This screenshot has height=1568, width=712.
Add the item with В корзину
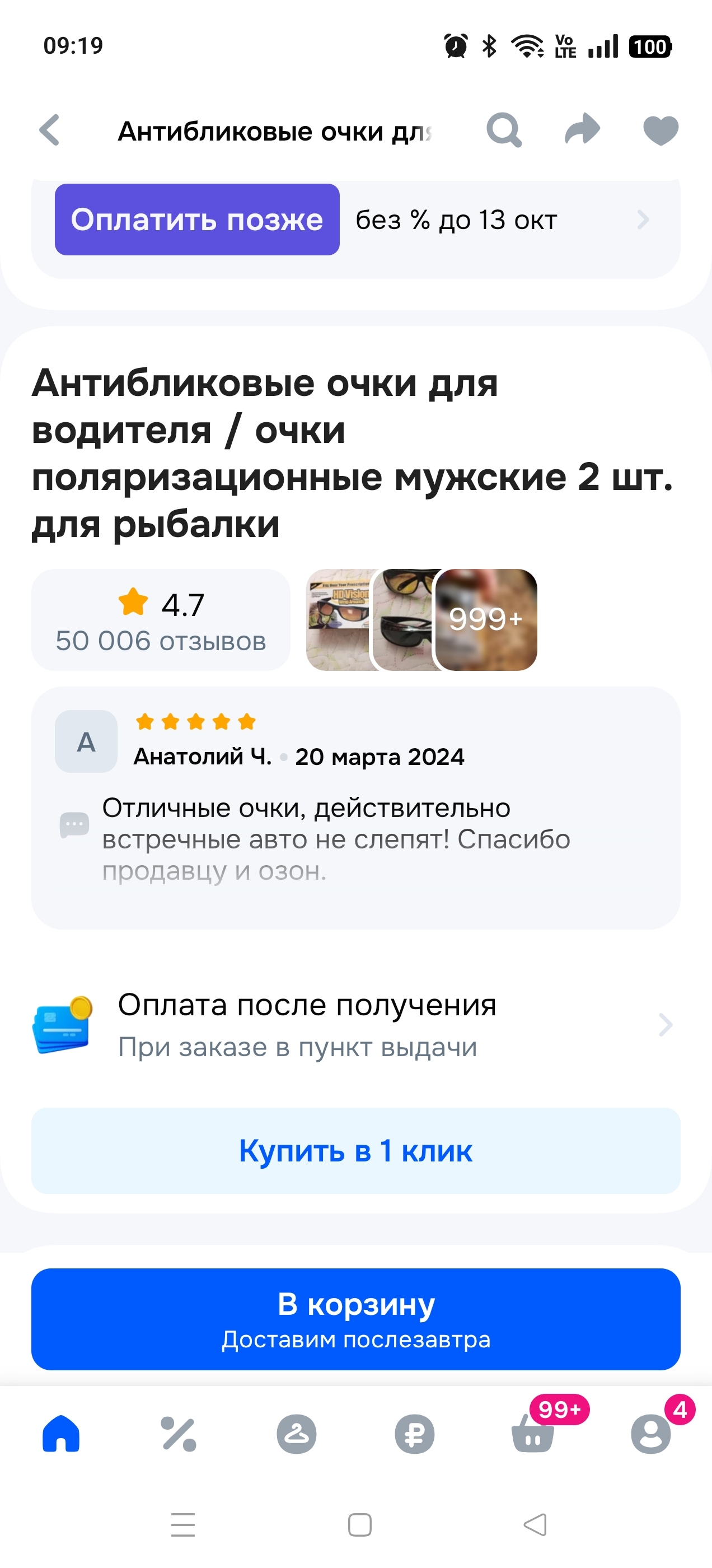click(x=355, y=1319)
